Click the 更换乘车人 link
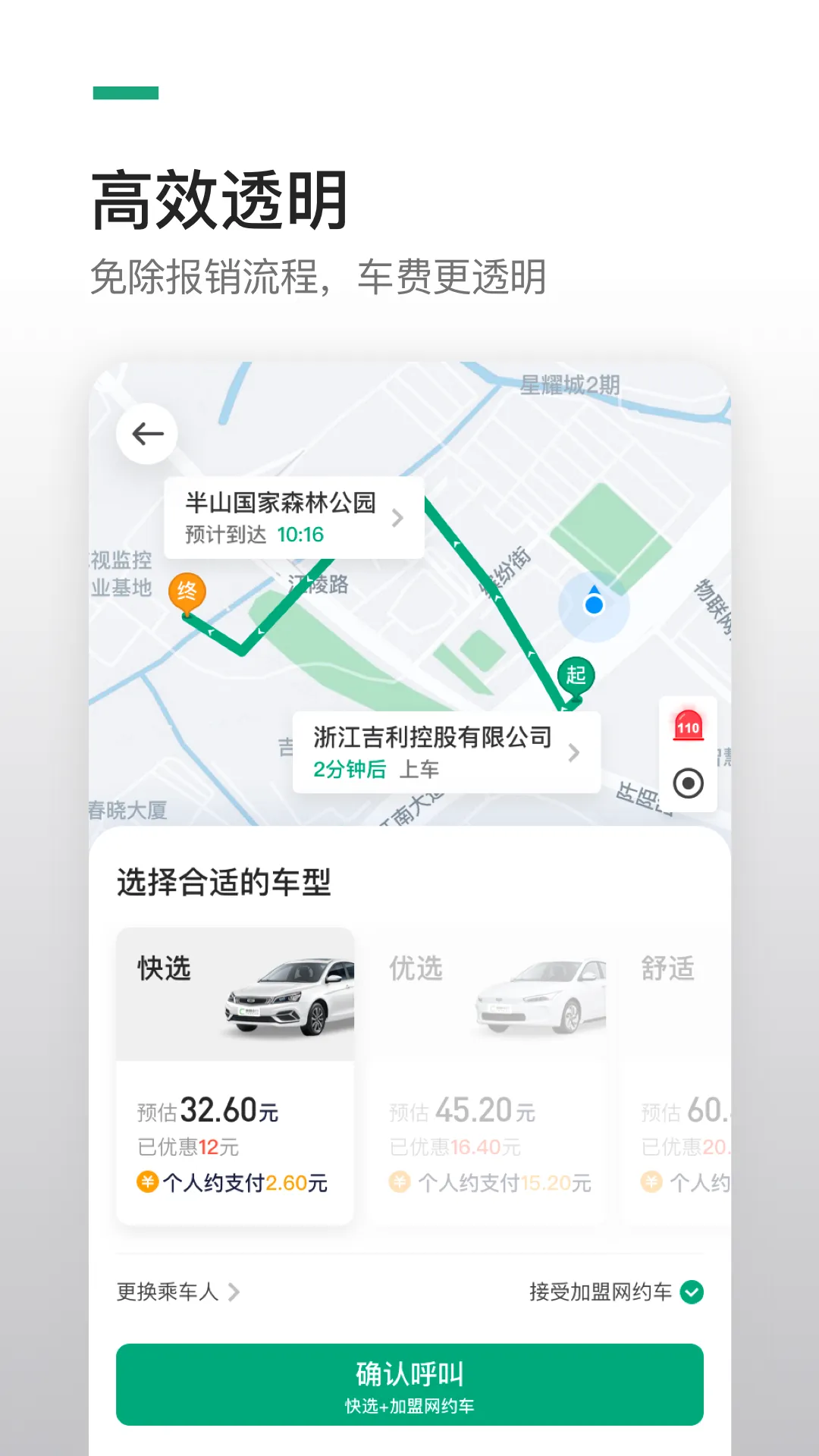819x1456 pixels. (167, 1292)
